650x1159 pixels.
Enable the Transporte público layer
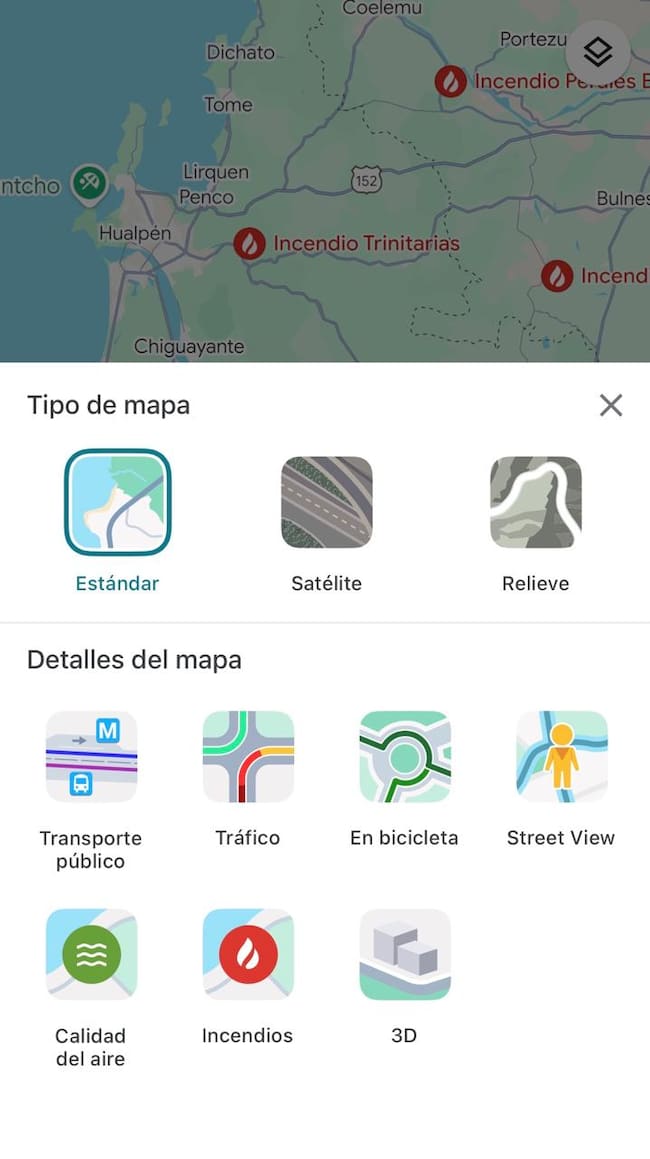point(91,757)
